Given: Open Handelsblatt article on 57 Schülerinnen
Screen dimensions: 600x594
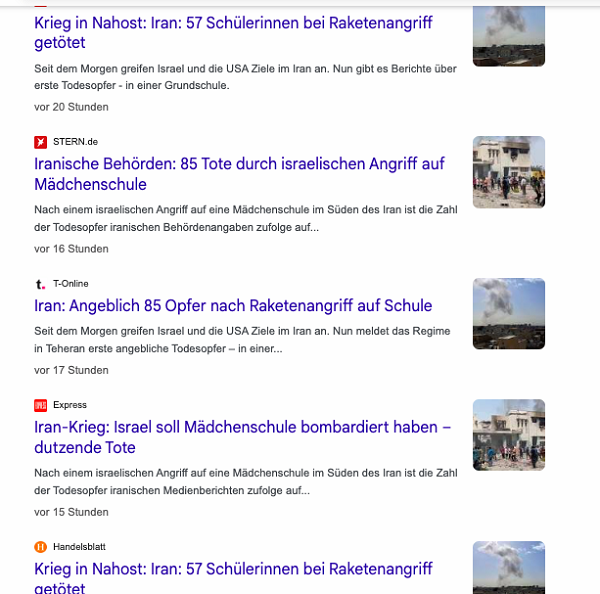Looking at the screenshot, I should tap(233, 577).
